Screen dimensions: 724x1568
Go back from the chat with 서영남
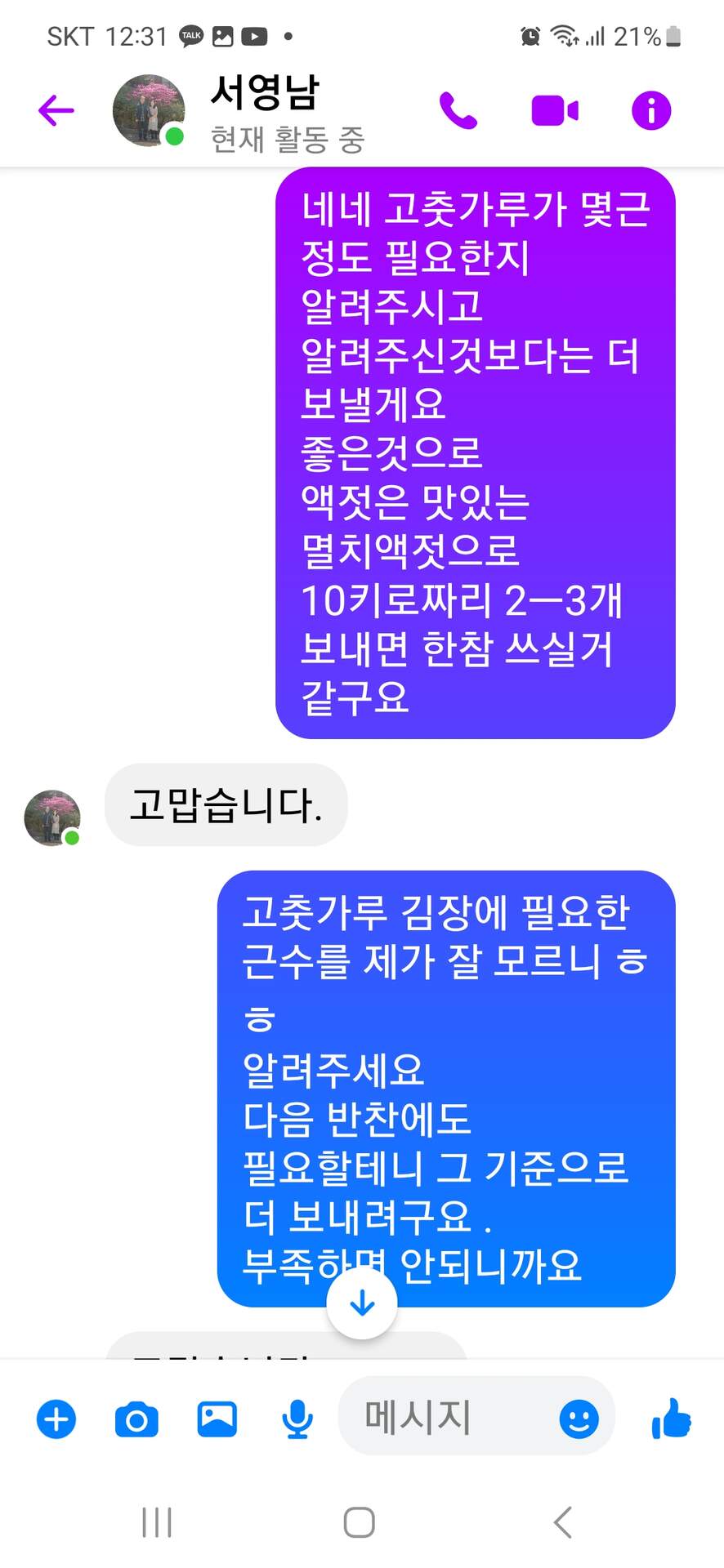(x=56, y=110)
